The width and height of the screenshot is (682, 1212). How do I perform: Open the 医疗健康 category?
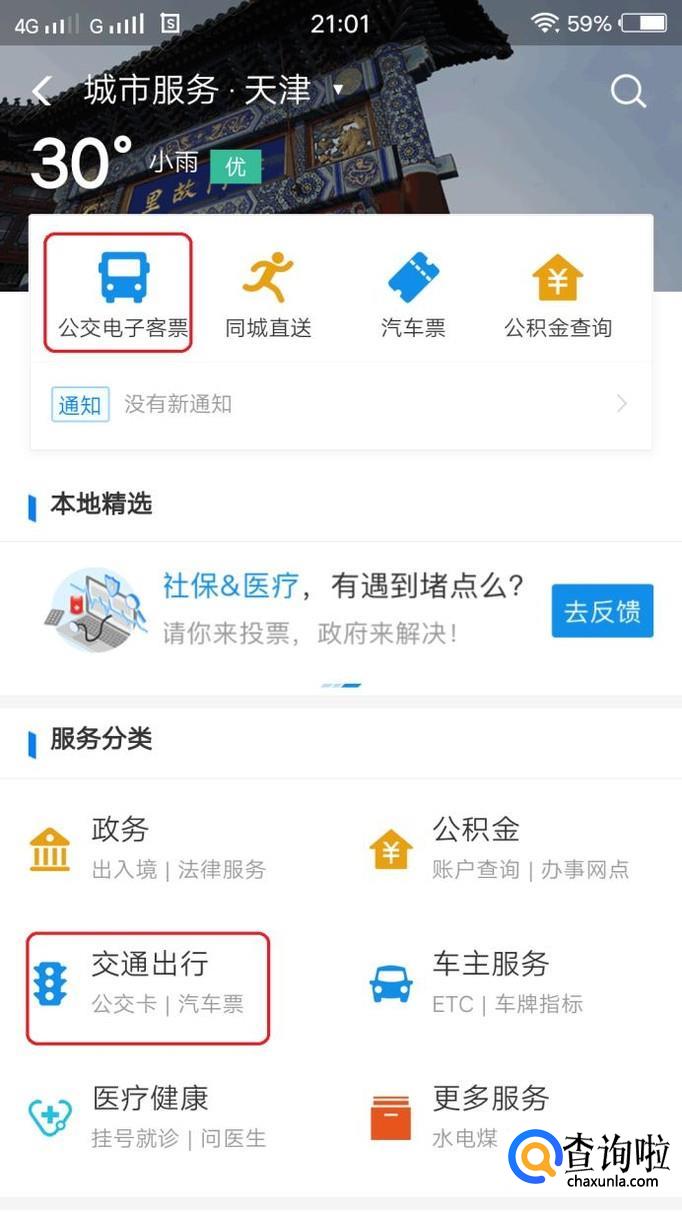(150, 1117)
